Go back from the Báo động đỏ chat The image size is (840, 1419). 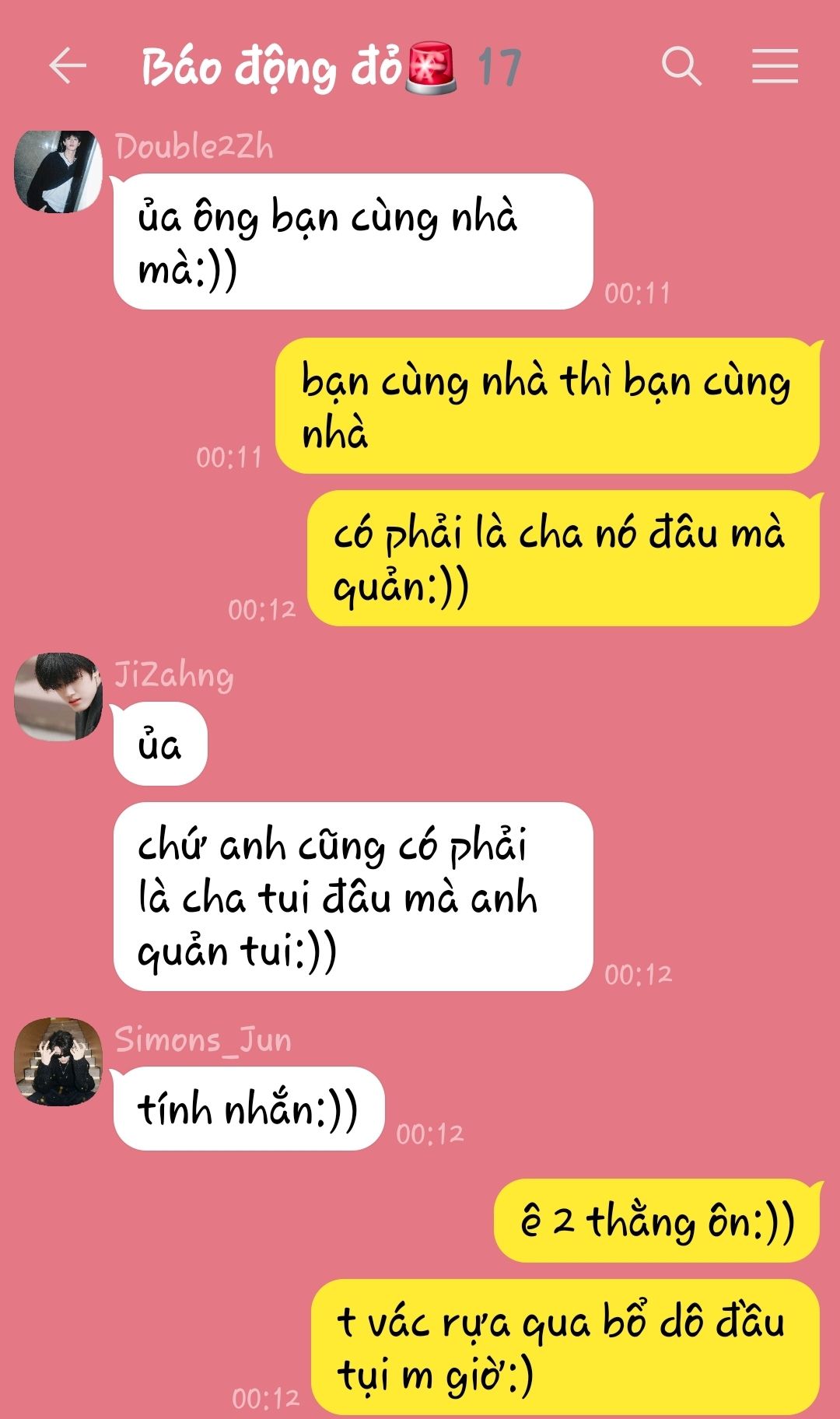pyautogui.click(x=68, y=65)
